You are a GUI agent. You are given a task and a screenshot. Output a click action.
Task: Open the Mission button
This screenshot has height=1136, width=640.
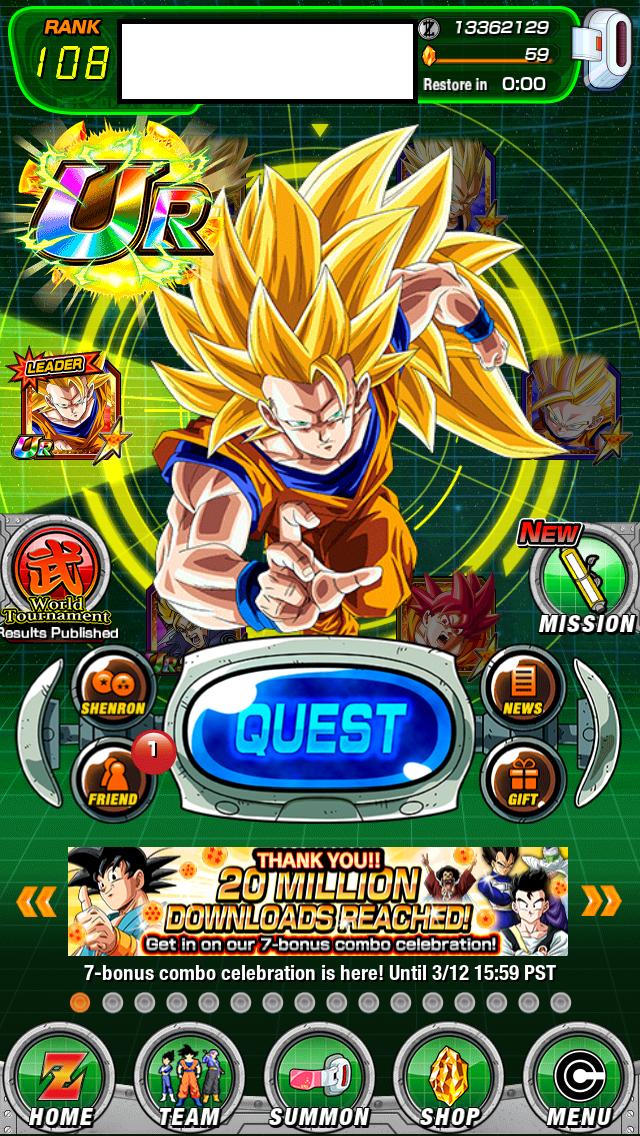[x=586, y=578]
